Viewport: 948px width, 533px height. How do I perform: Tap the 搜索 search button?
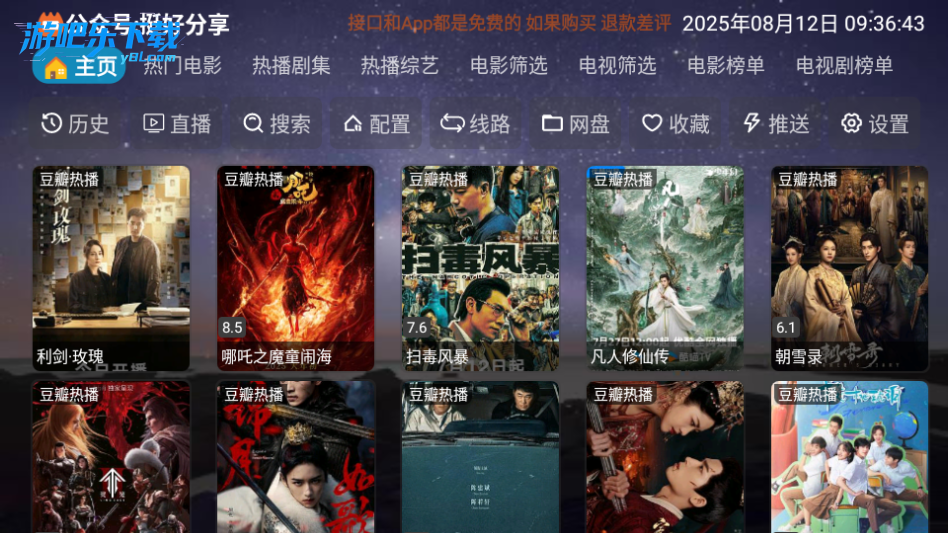[x=277, y=124]
